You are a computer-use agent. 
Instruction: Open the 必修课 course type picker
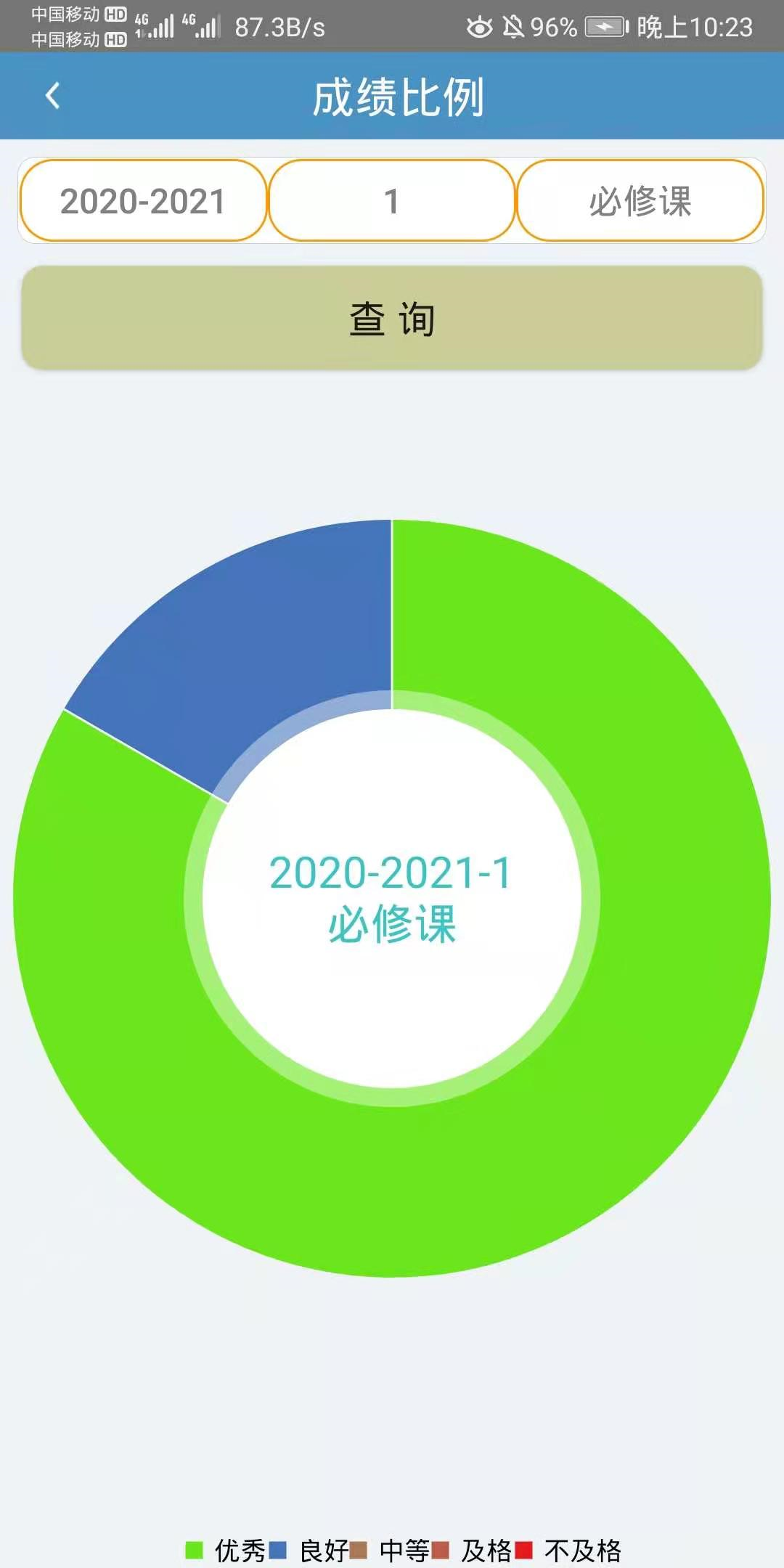(640, 201)
